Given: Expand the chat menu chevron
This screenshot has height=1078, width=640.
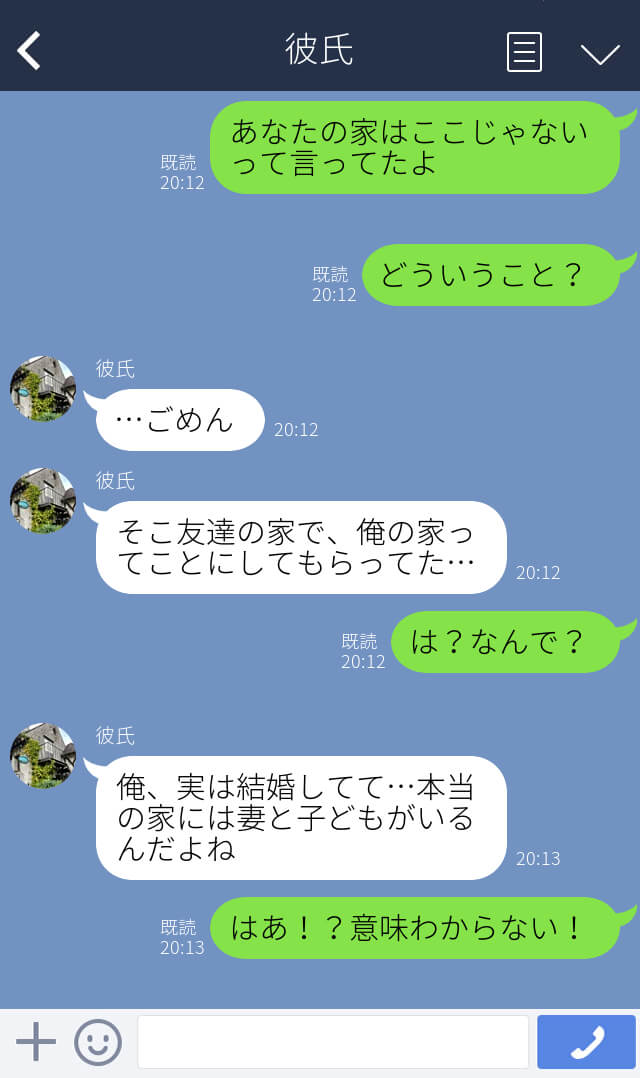Looking at the screenshot, I should click(600, 53).
